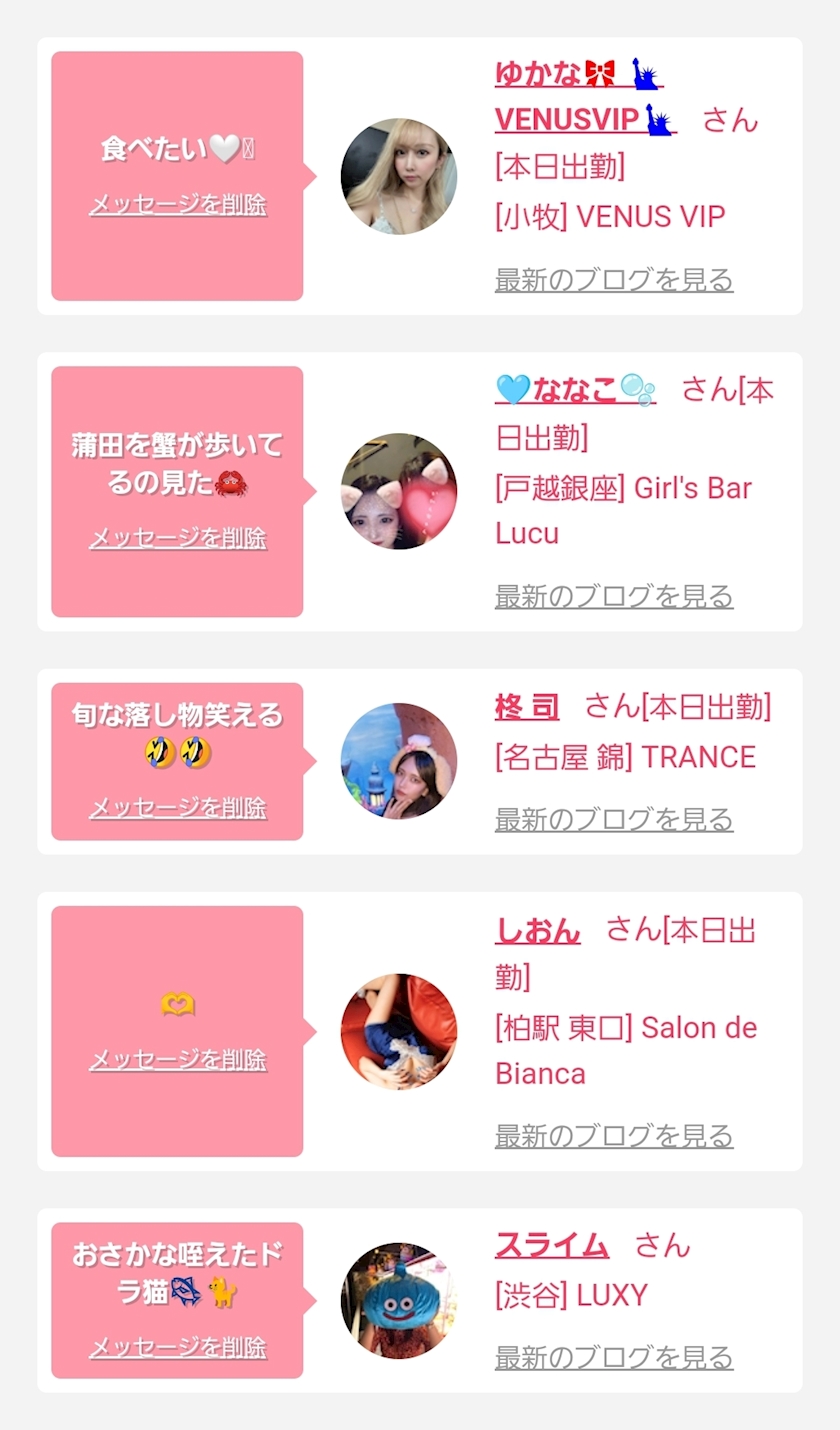View しおん's latest blog
840x1430 pixels.
pyautogui.click(x=614, y=1136)
